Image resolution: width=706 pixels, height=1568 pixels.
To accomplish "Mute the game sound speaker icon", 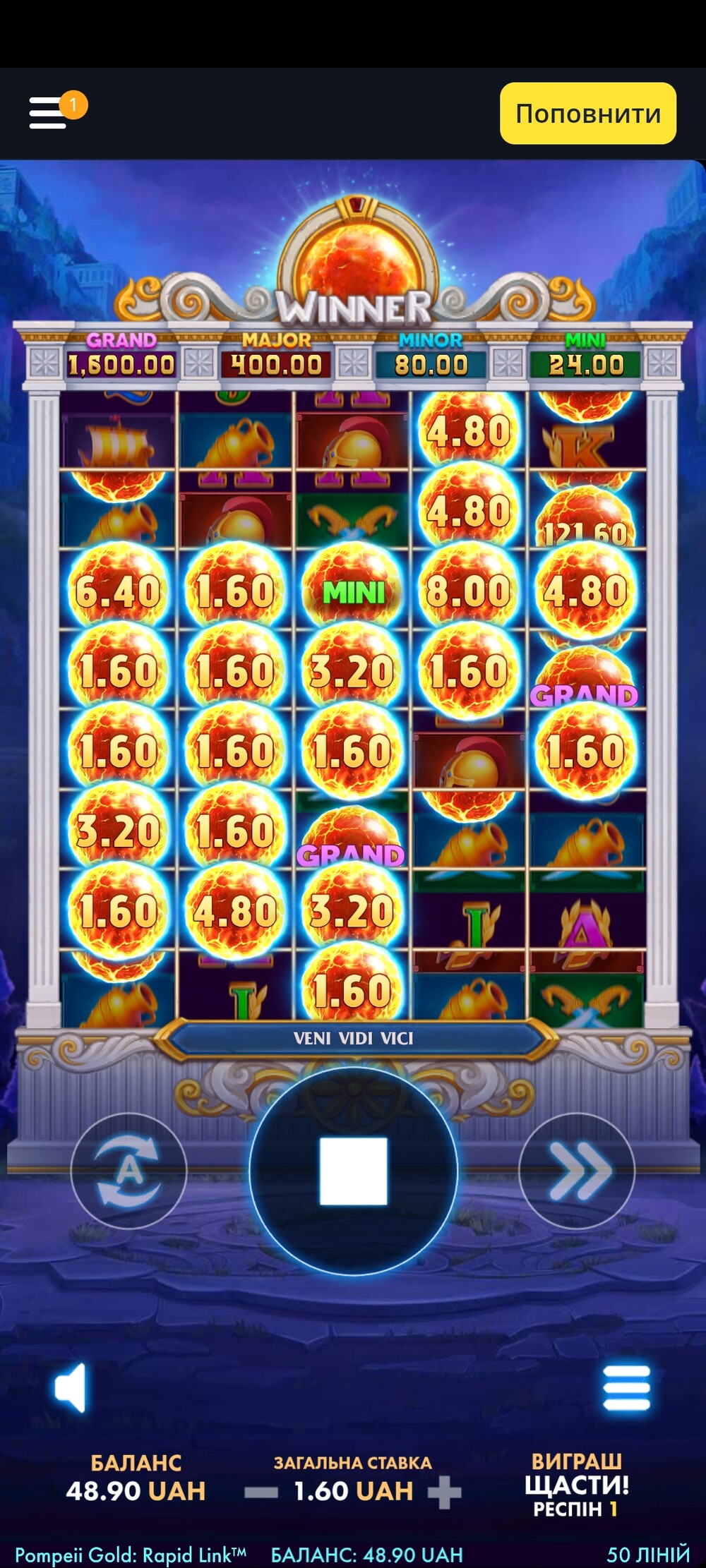I will coord(71,1387).
